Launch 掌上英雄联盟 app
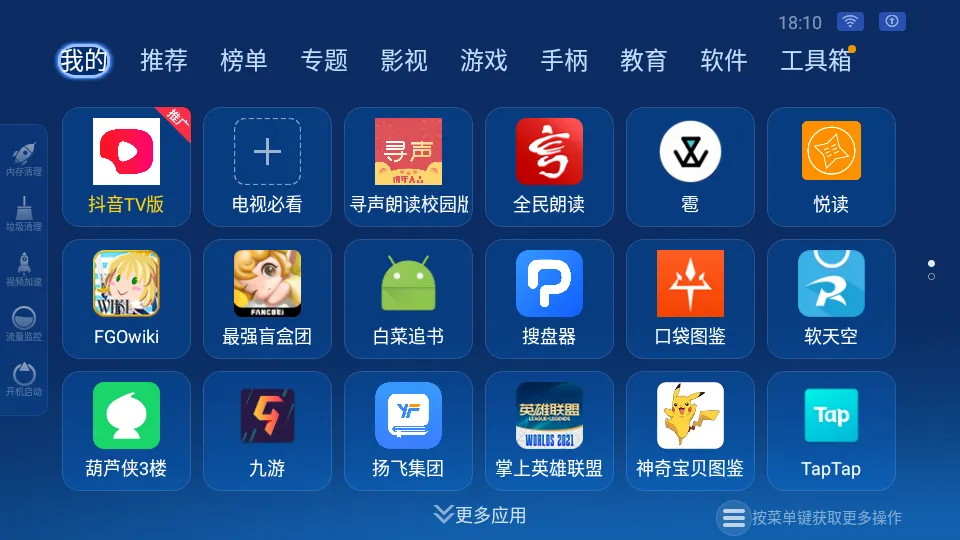The image size is (960, 540). coord(549,430)
